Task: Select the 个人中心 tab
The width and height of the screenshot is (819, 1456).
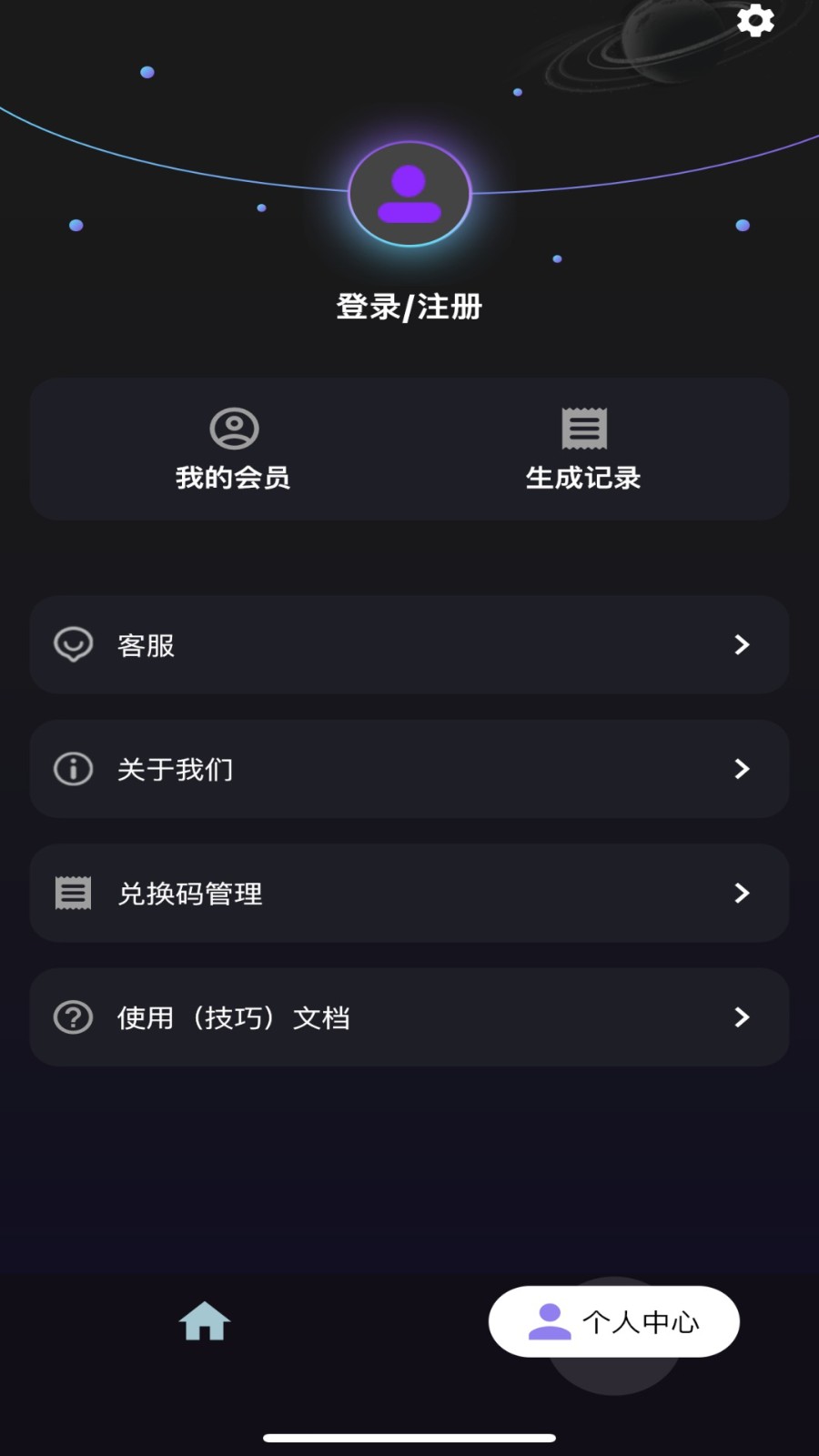Action: (614, 1321)
